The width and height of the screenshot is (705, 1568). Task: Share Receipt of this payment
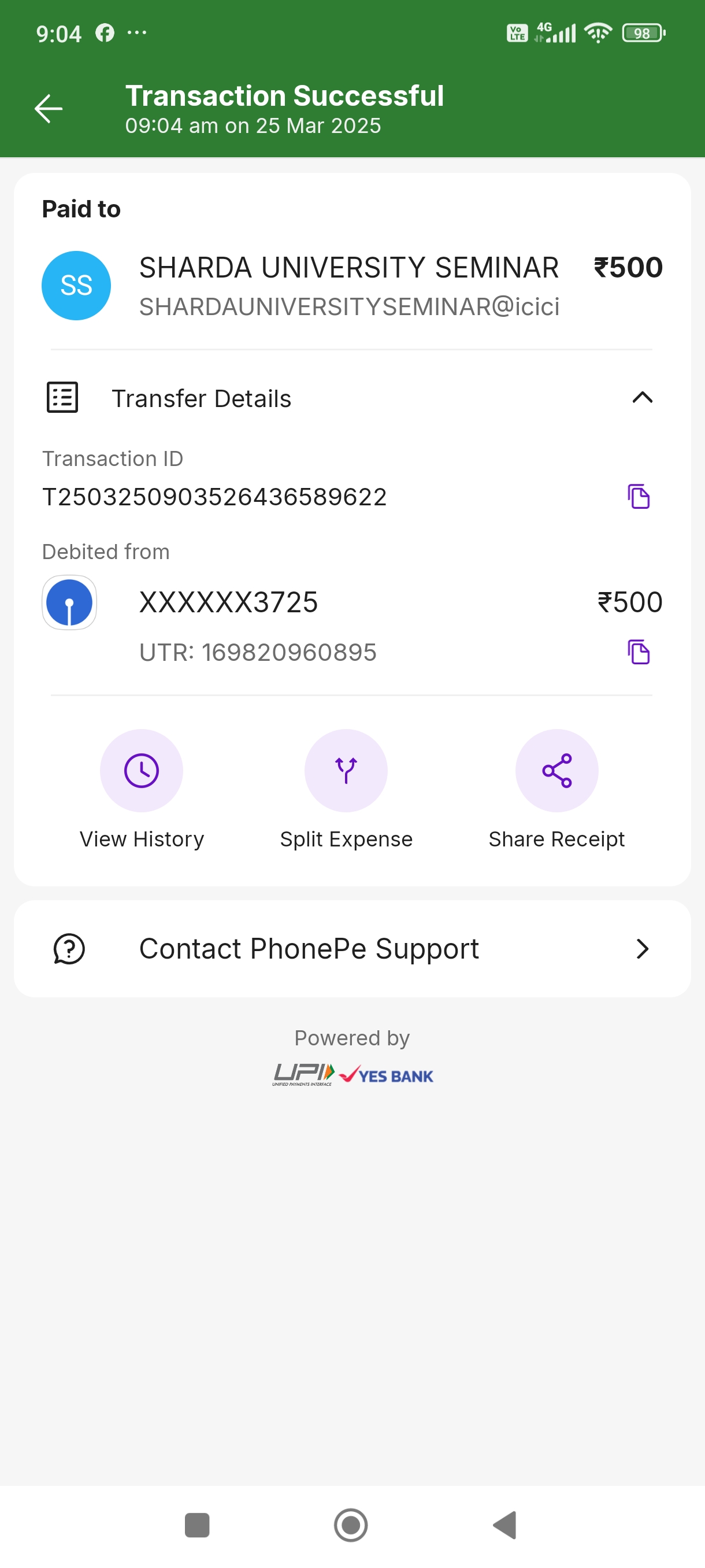tap(556, 789)
